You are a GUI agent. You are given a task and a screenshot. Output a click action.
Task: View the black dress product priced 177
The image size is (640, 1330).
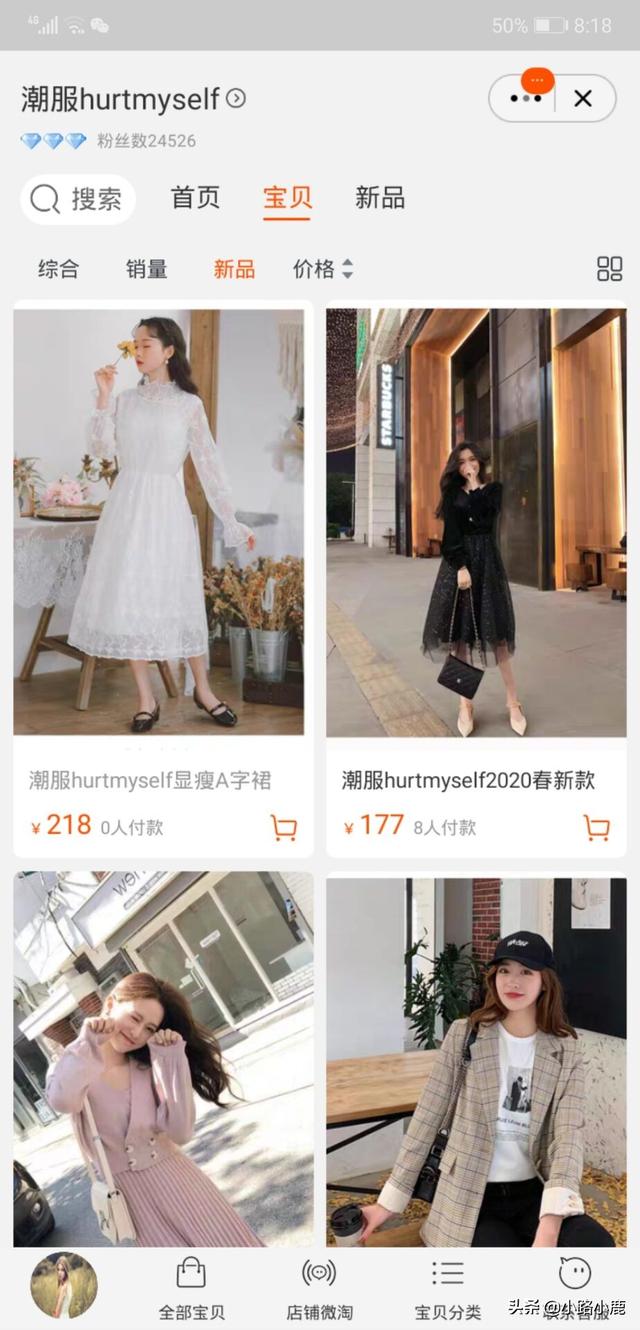point(476,522)
